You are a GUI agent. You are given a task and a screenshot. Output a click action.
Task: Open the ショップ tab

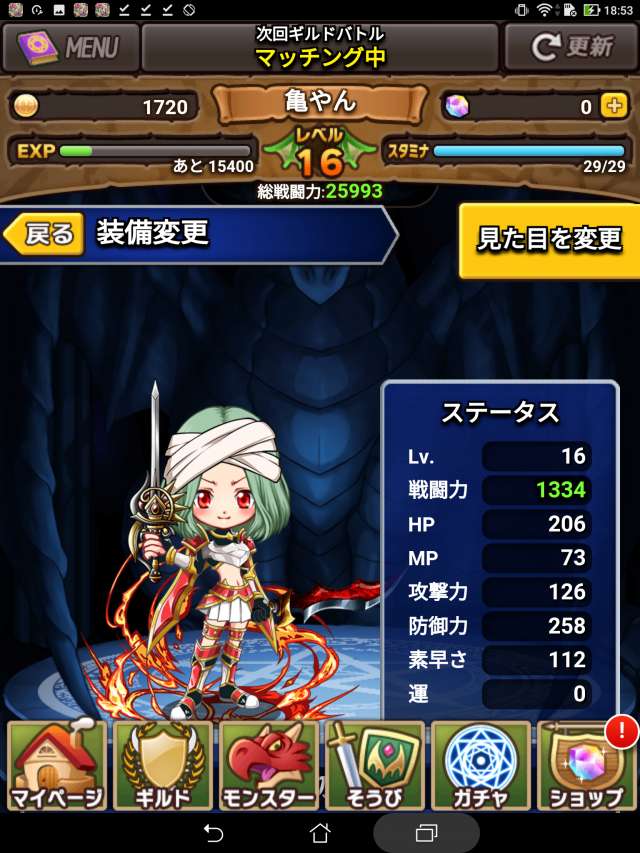pyautogui.click(x=586, y=765)
